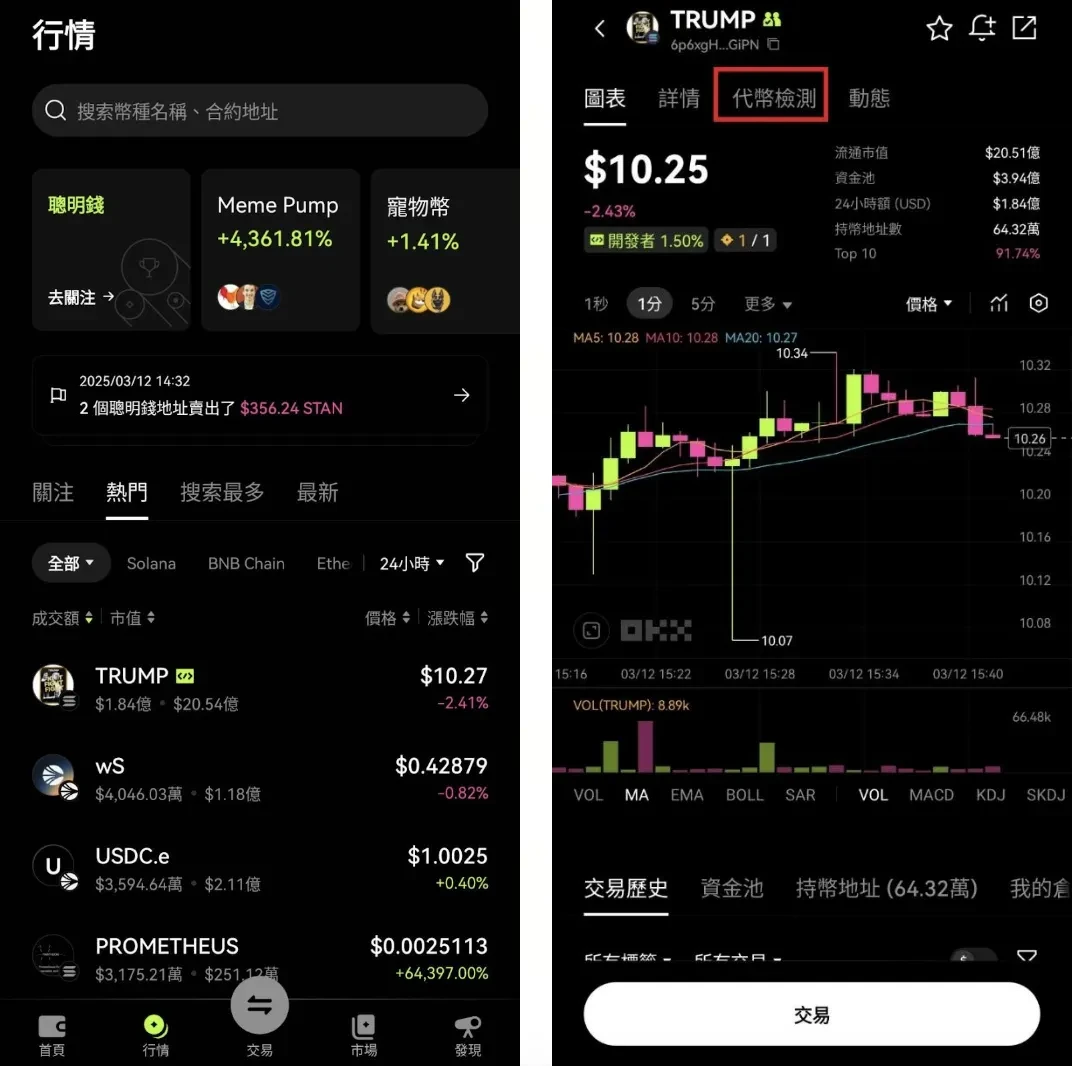Screen dimensions: 1072x1066
Task: Set a price alert with the bell icon
Action: (x=982, y=29)
